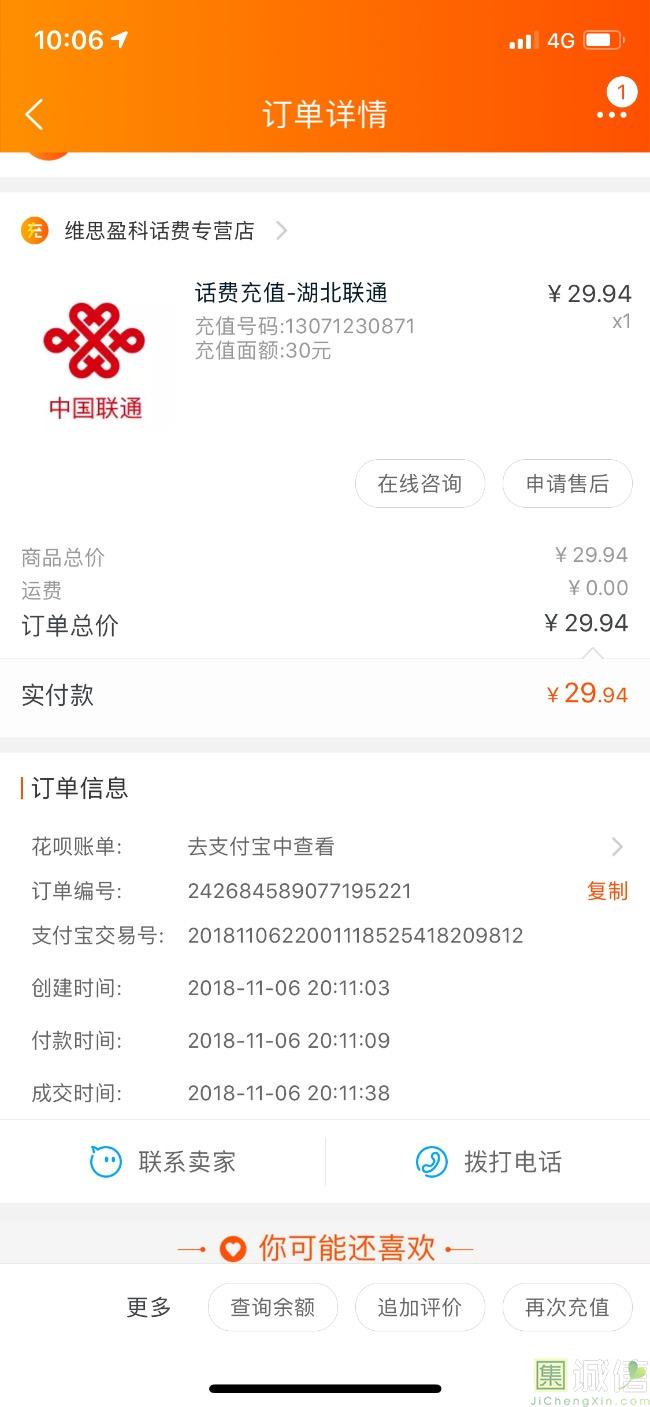
Task: Go back using the top-left arrow
Action: (34, 114)
